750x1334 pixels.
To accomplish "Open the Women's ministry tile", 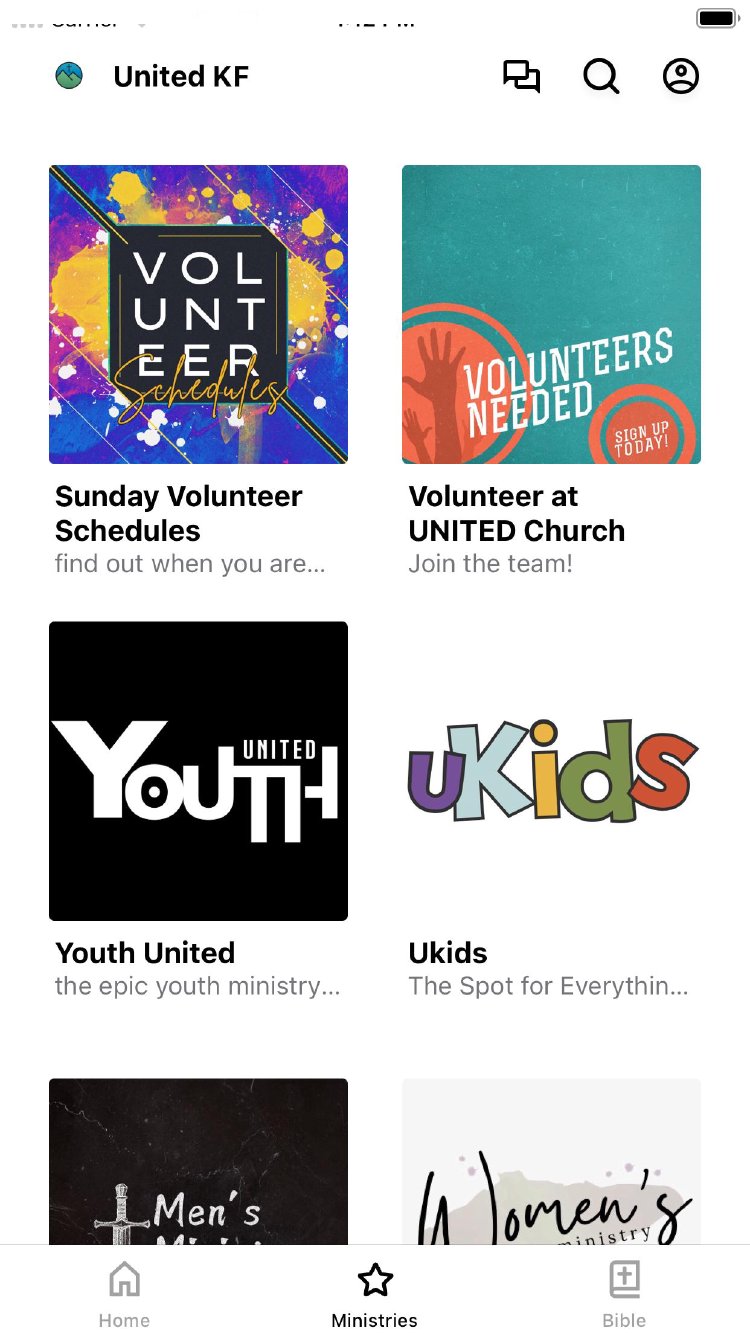I will point(551,1162).
